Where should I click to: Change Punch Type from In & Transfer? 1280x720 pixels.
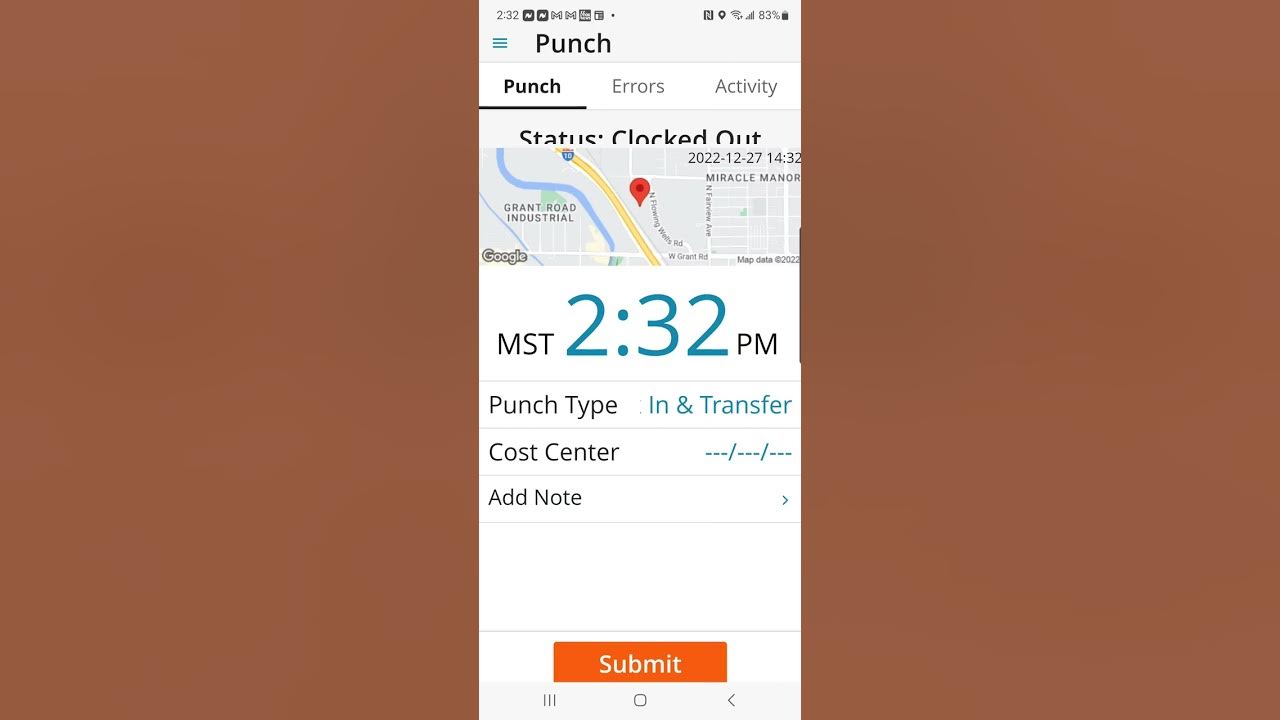coord(719,405)
